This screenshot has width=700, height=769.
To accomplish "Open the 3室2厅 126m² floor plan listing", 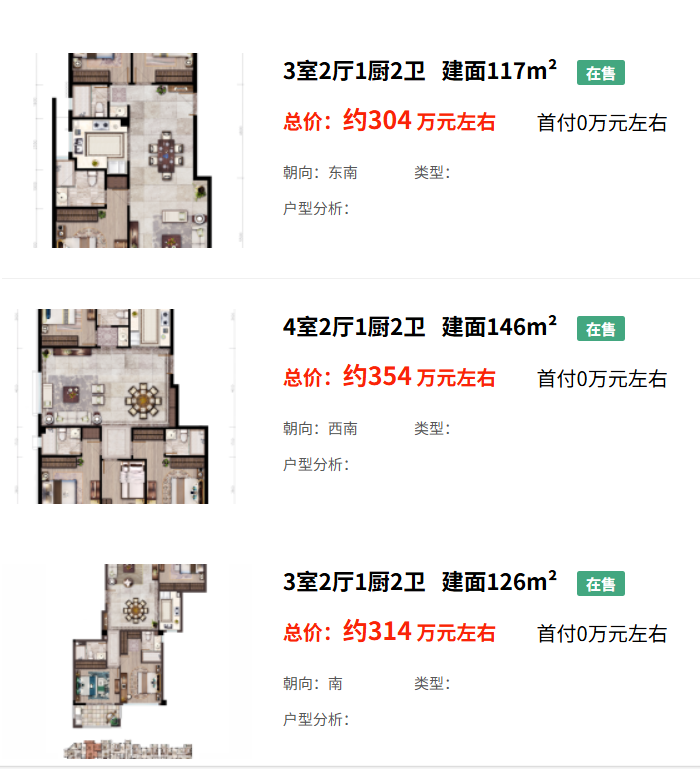I will pyautogui.click(x=420, y=582).
